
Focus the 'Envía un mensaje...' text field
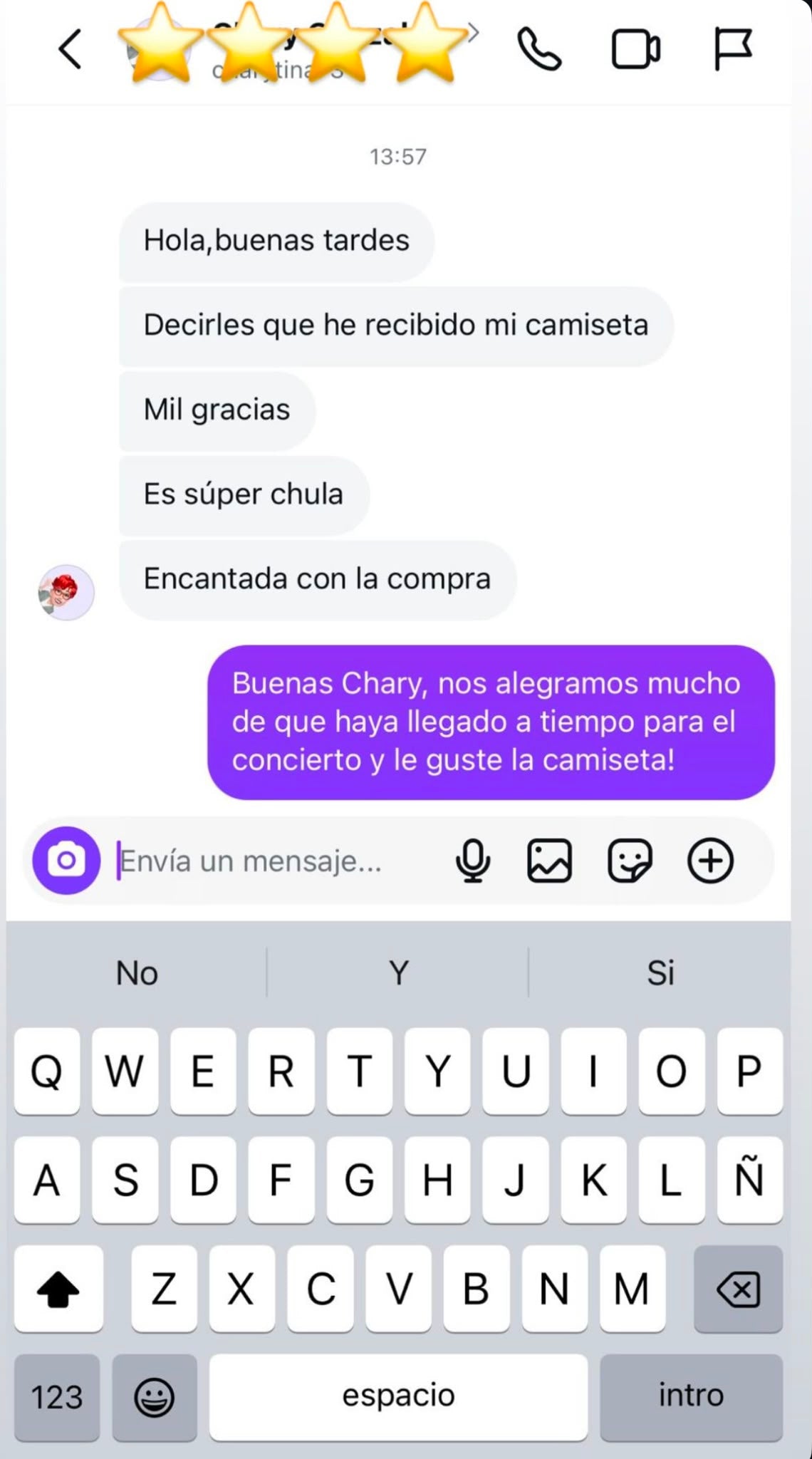tap(278, 861)
